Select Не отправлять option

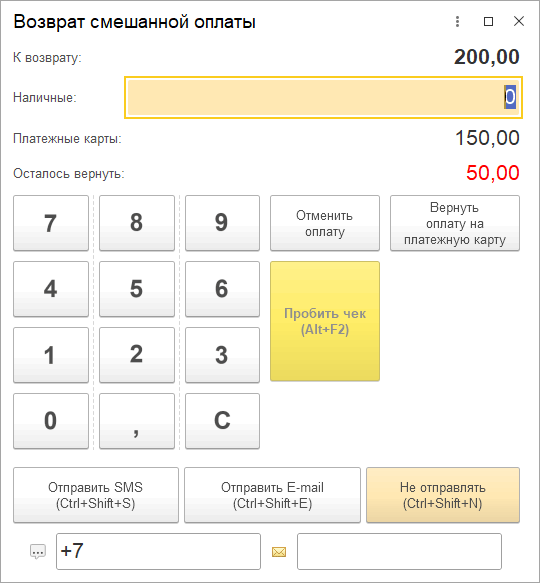point(443,495)
